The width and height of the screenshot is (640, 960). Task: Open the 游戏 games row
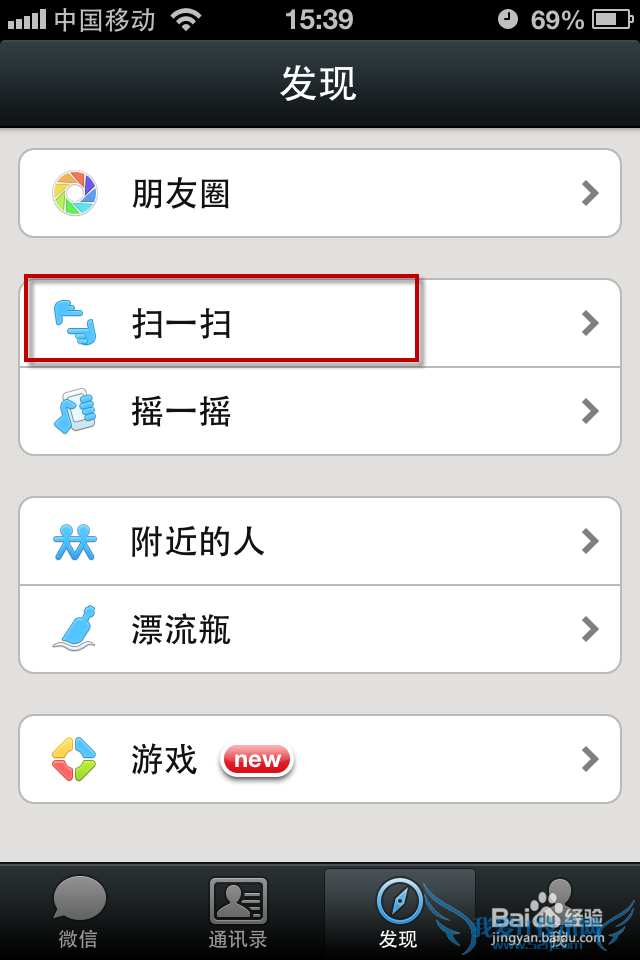320,759
